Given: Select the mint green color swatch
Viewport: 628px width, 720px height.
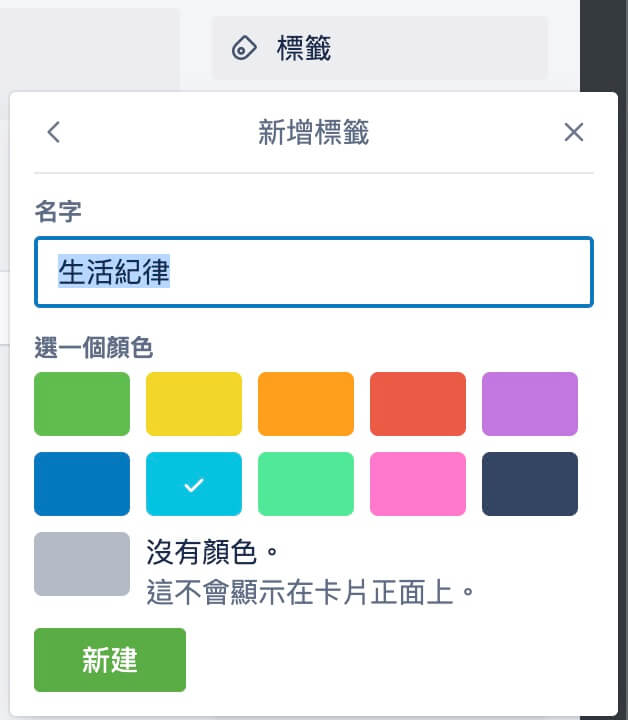Looking at the screenshot, I should 306,484.
